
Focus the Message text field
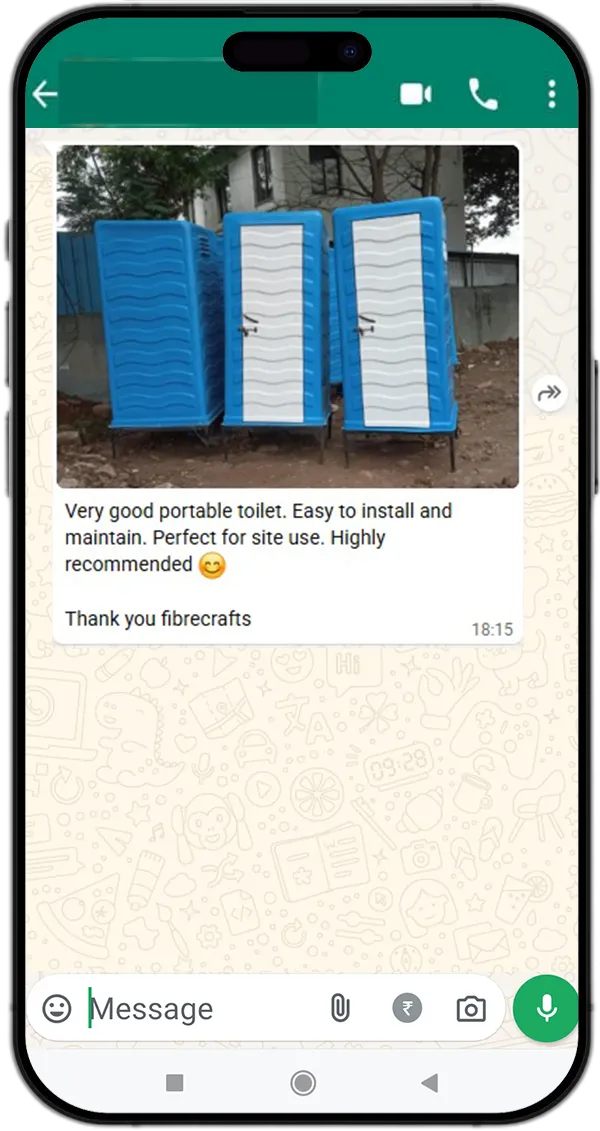click(x=200, y=1009)
